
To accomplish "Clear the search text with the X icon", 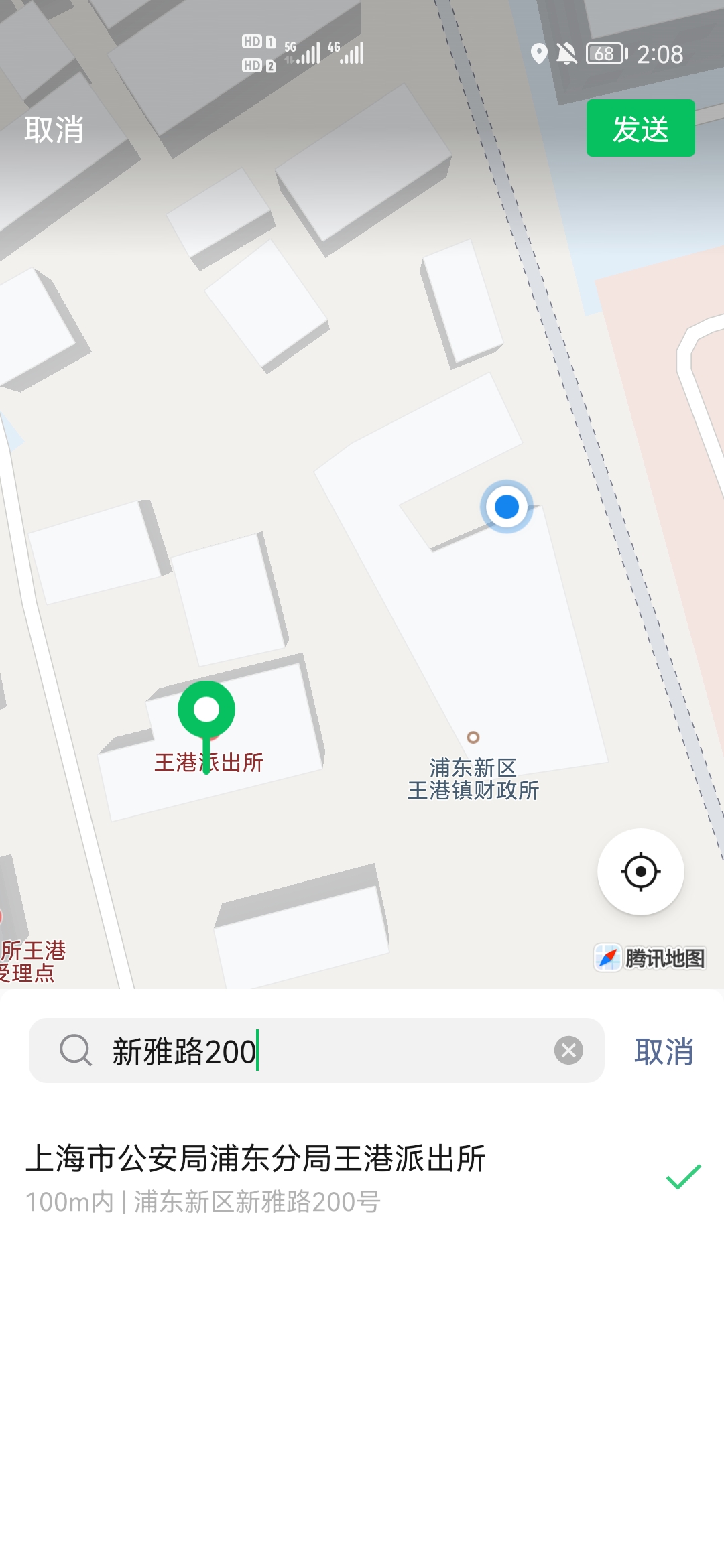I will coord(568,1051).
